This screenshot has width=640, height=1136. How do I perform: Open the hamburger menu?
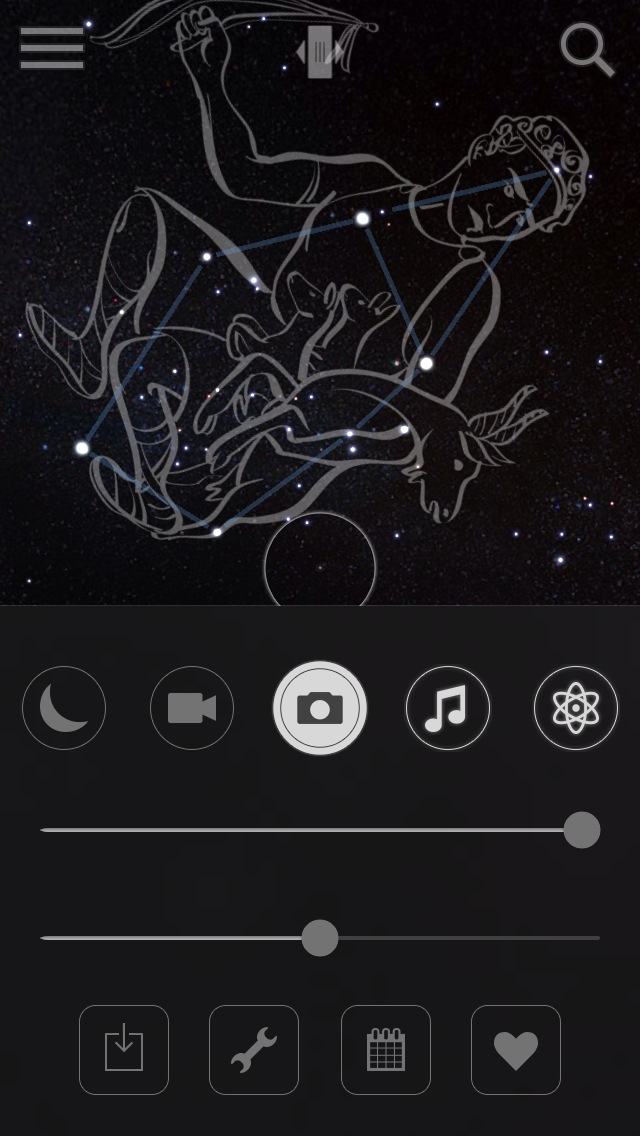[52, 48]
